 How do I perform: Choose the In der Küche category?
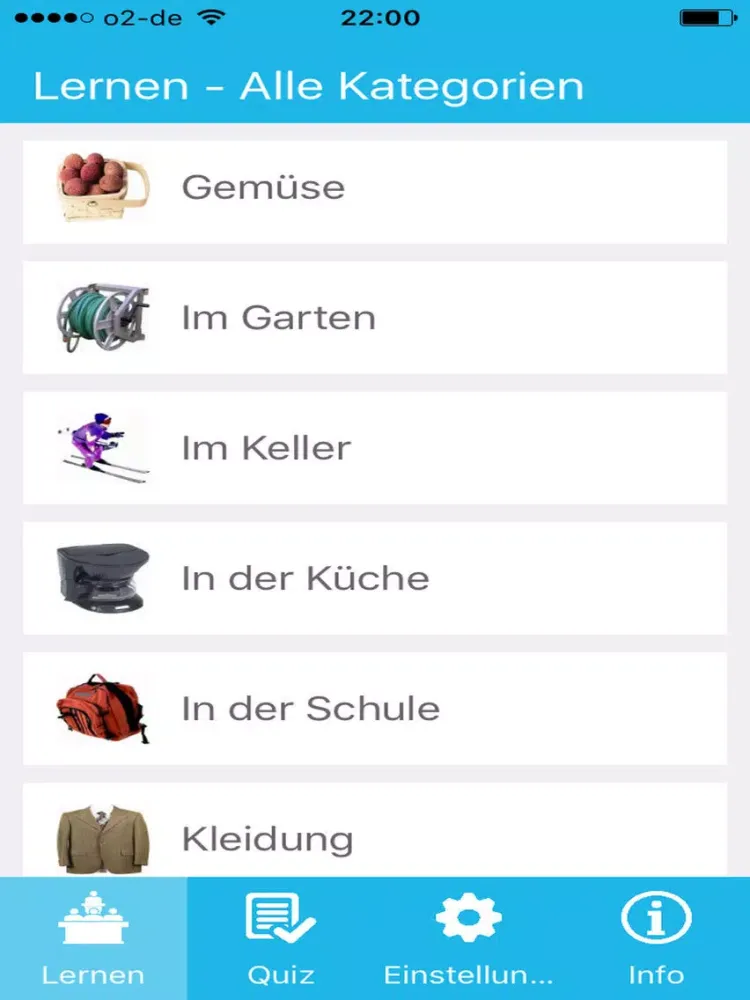[x=374, y=578]
